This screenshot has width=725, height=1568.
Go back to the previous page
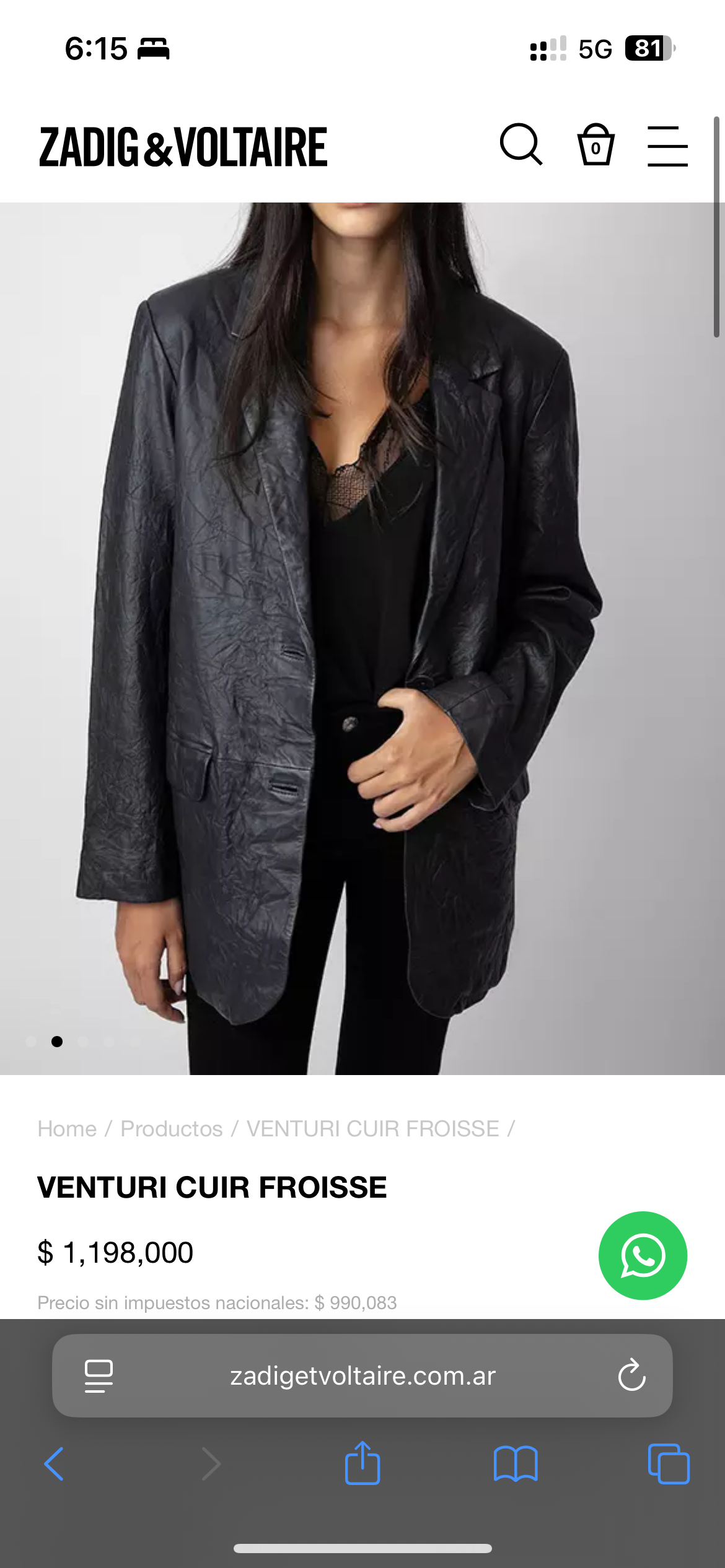tap(55, 1464)
